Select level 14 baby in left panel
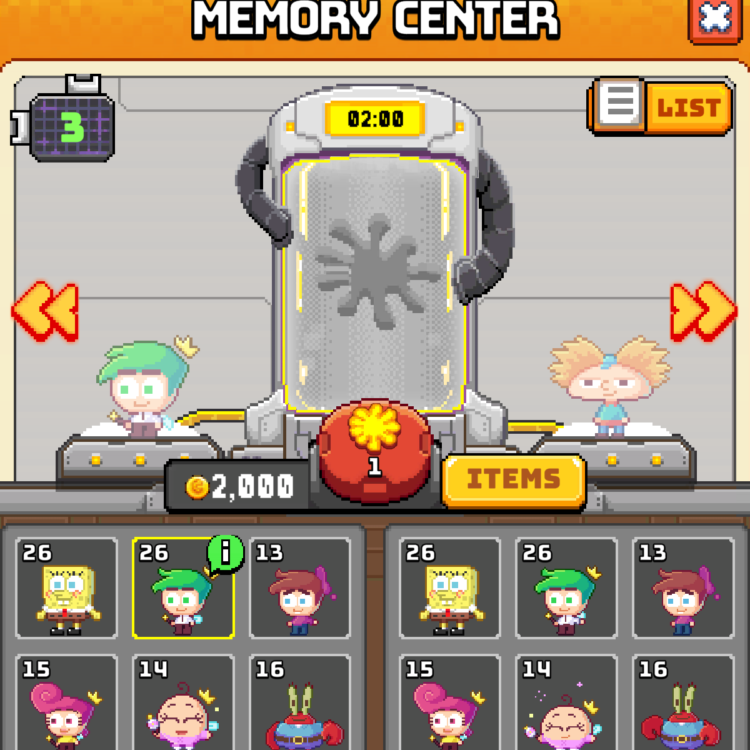The image size is (750, 750). point(183,702)
